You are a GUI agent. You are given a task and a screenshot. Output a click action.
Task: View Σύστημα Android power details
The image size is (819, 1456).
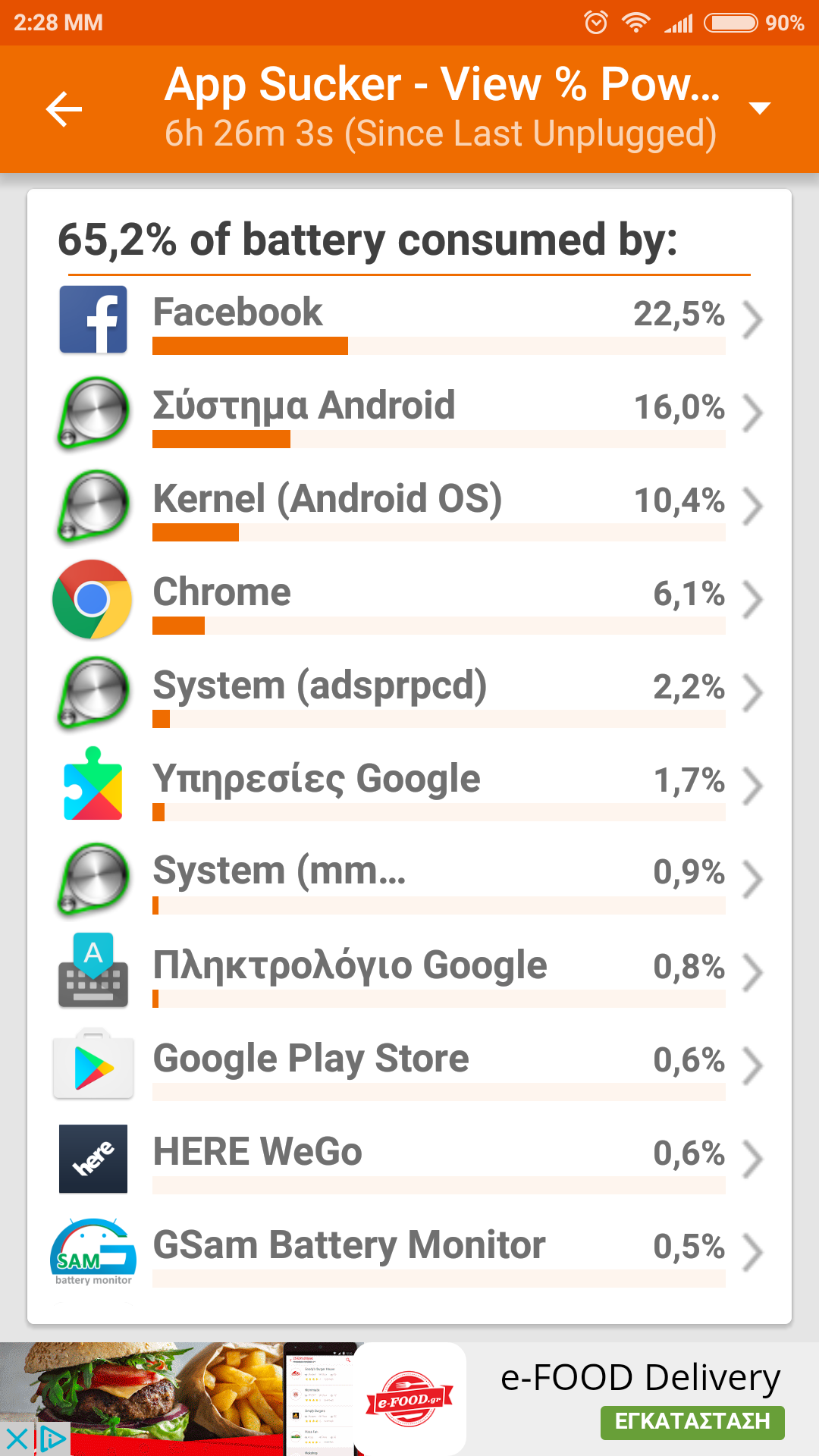tap(409, 413)
